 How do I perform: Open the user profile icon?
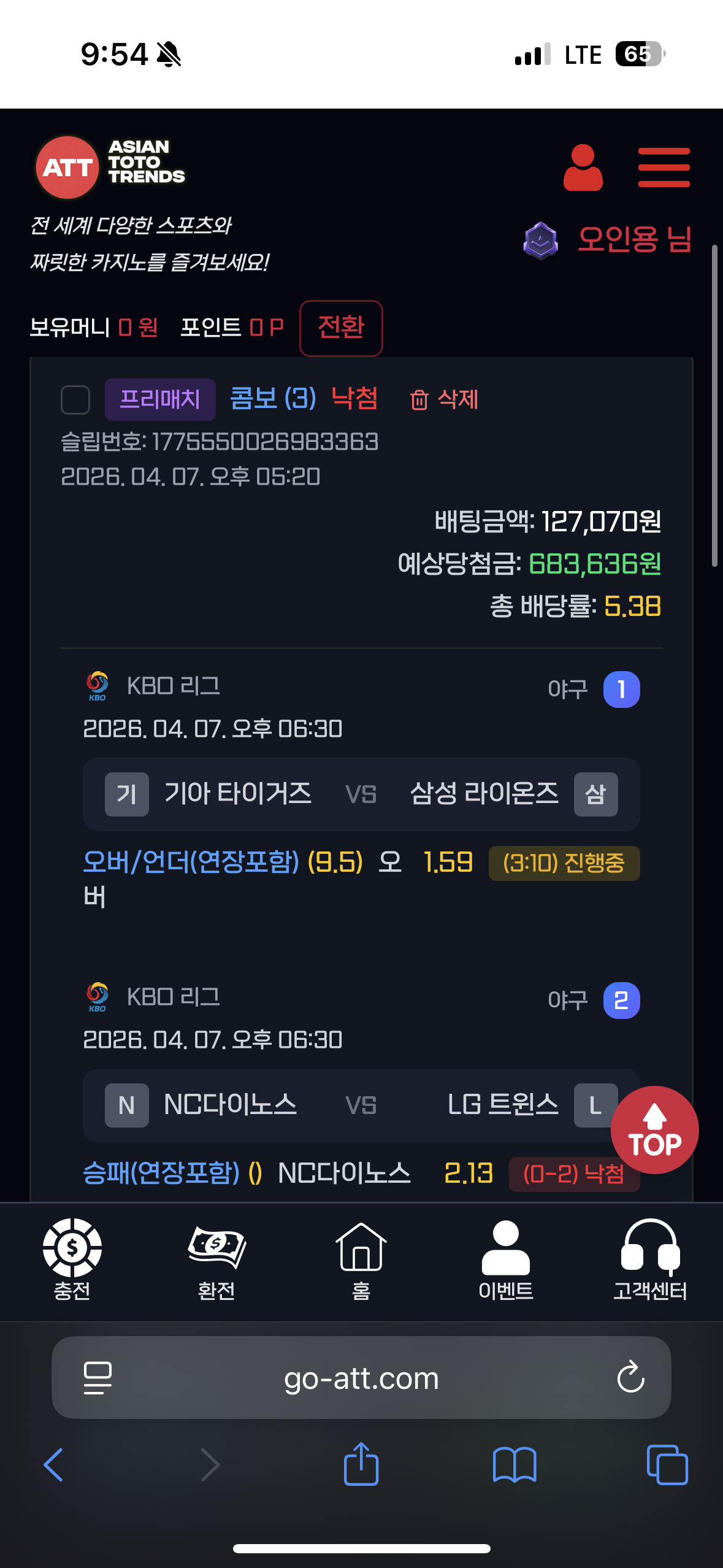583,167
